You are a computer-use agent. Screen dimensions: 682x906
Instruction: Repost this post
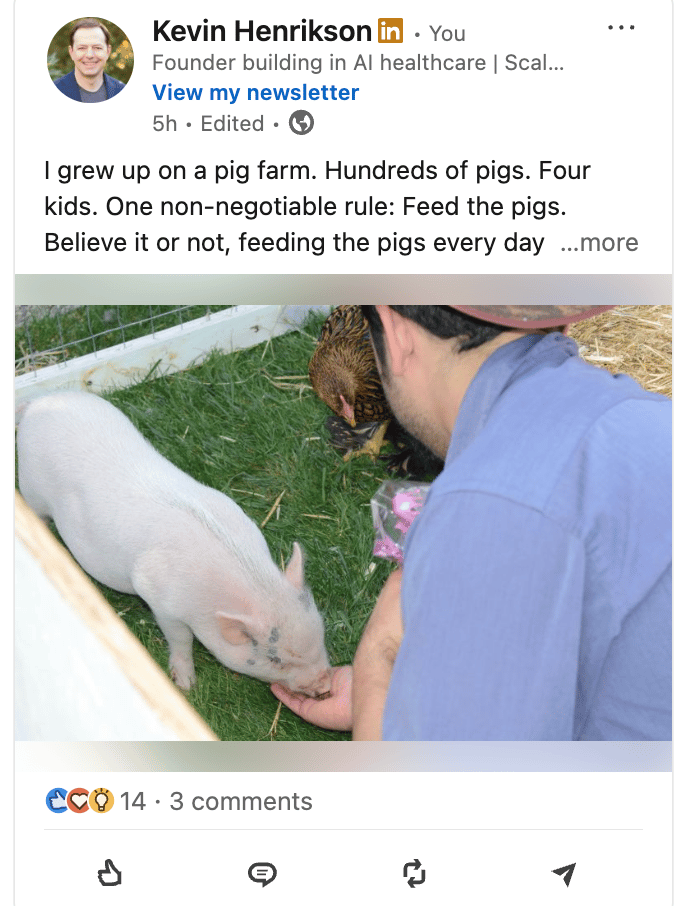[x=414, y=875]
